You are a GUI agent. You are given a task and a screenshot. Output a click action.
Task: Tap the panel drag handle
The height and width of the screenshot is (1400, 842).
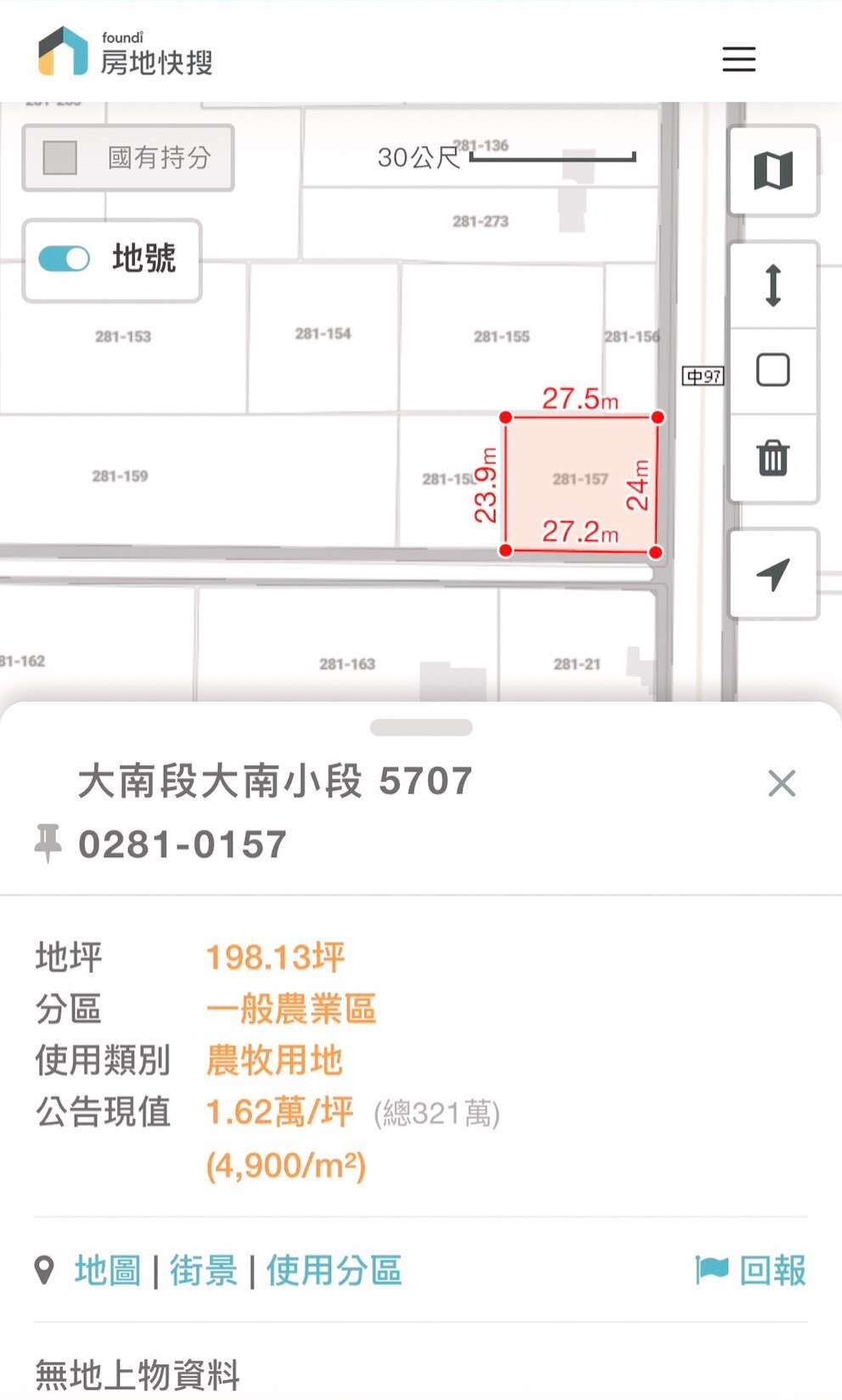pos(421,727)
